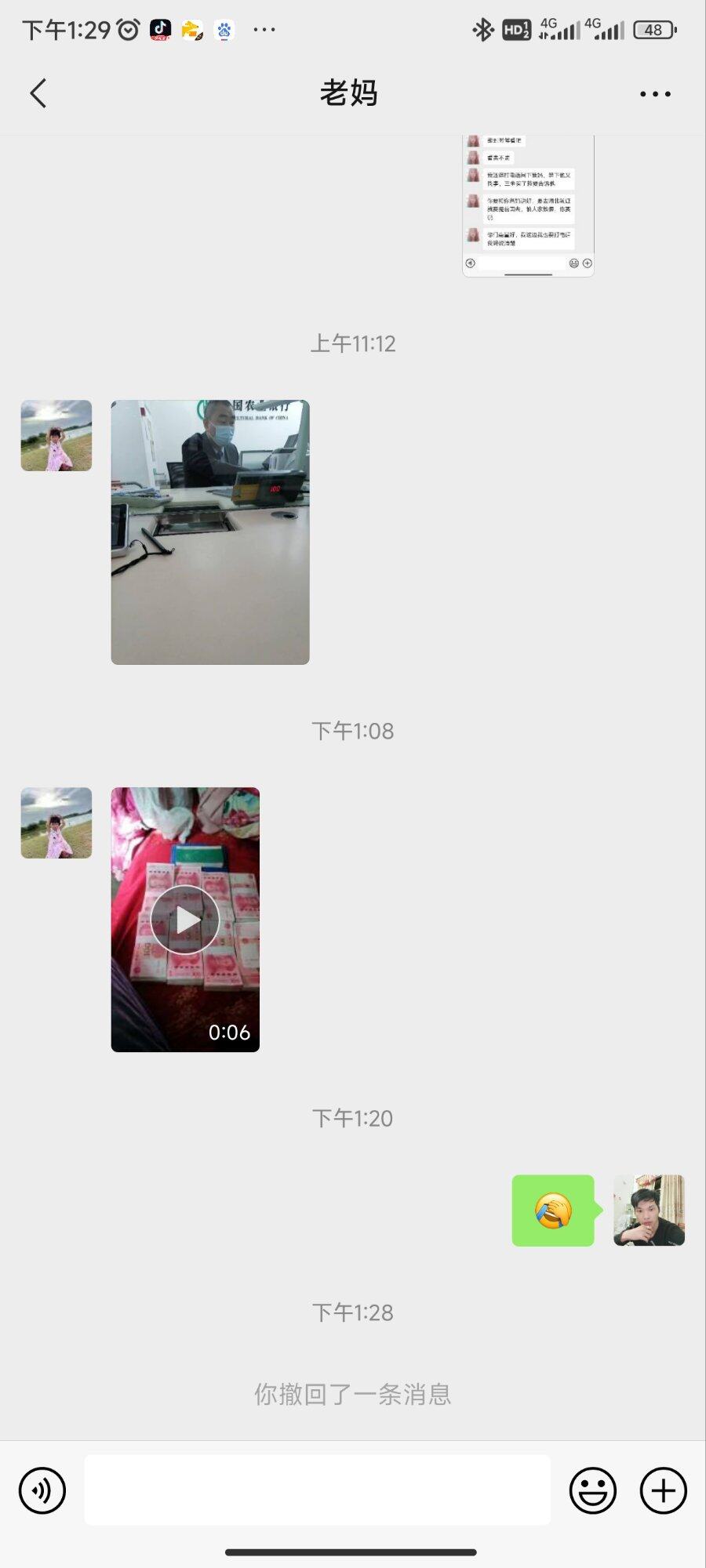The width and height of the screenshot is (706, 1568).
Task: Focus the message text field
Action: 317,1490
